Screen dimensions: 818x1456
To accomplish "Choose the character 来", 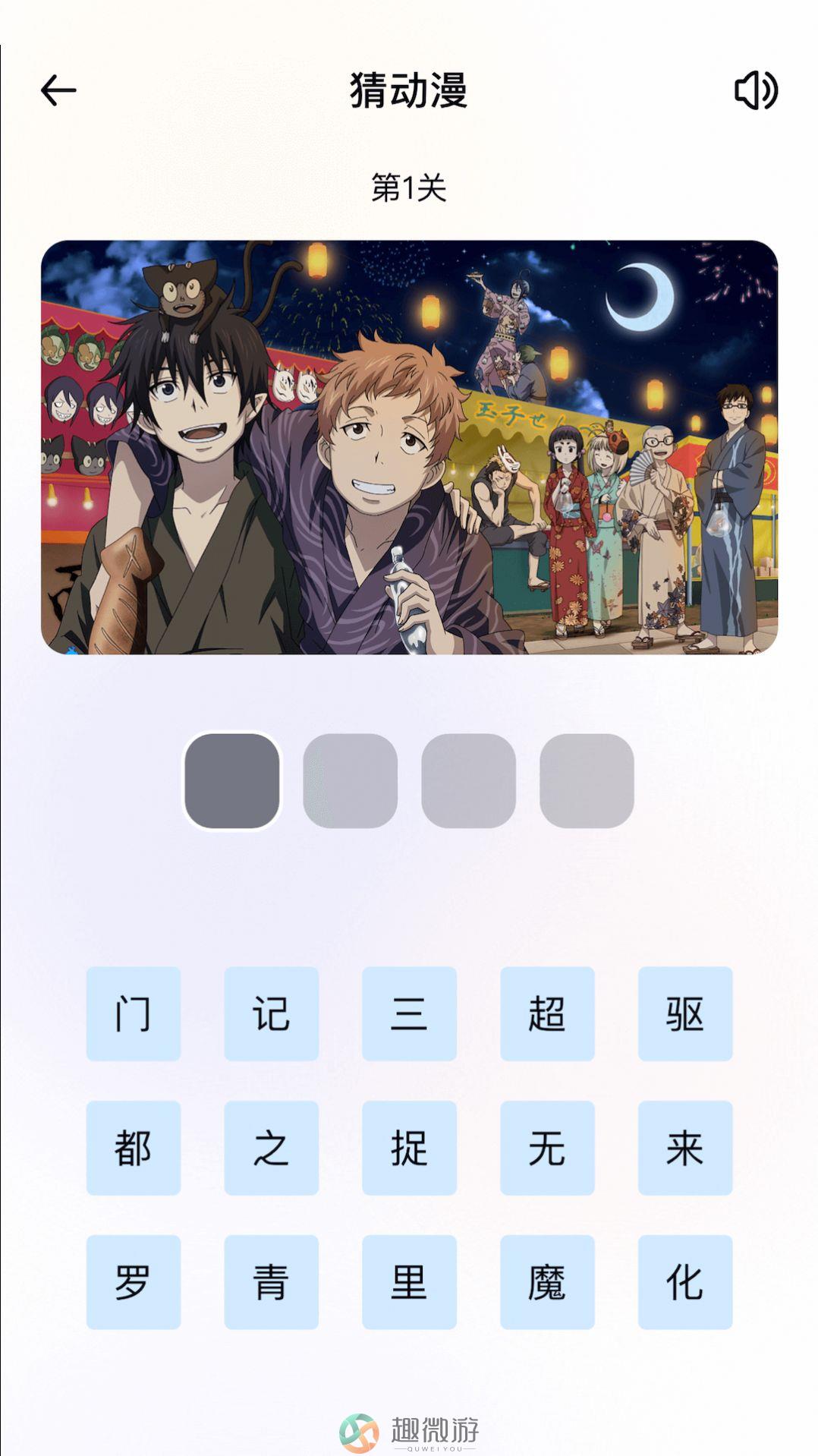I will (x=684, y=1148).
